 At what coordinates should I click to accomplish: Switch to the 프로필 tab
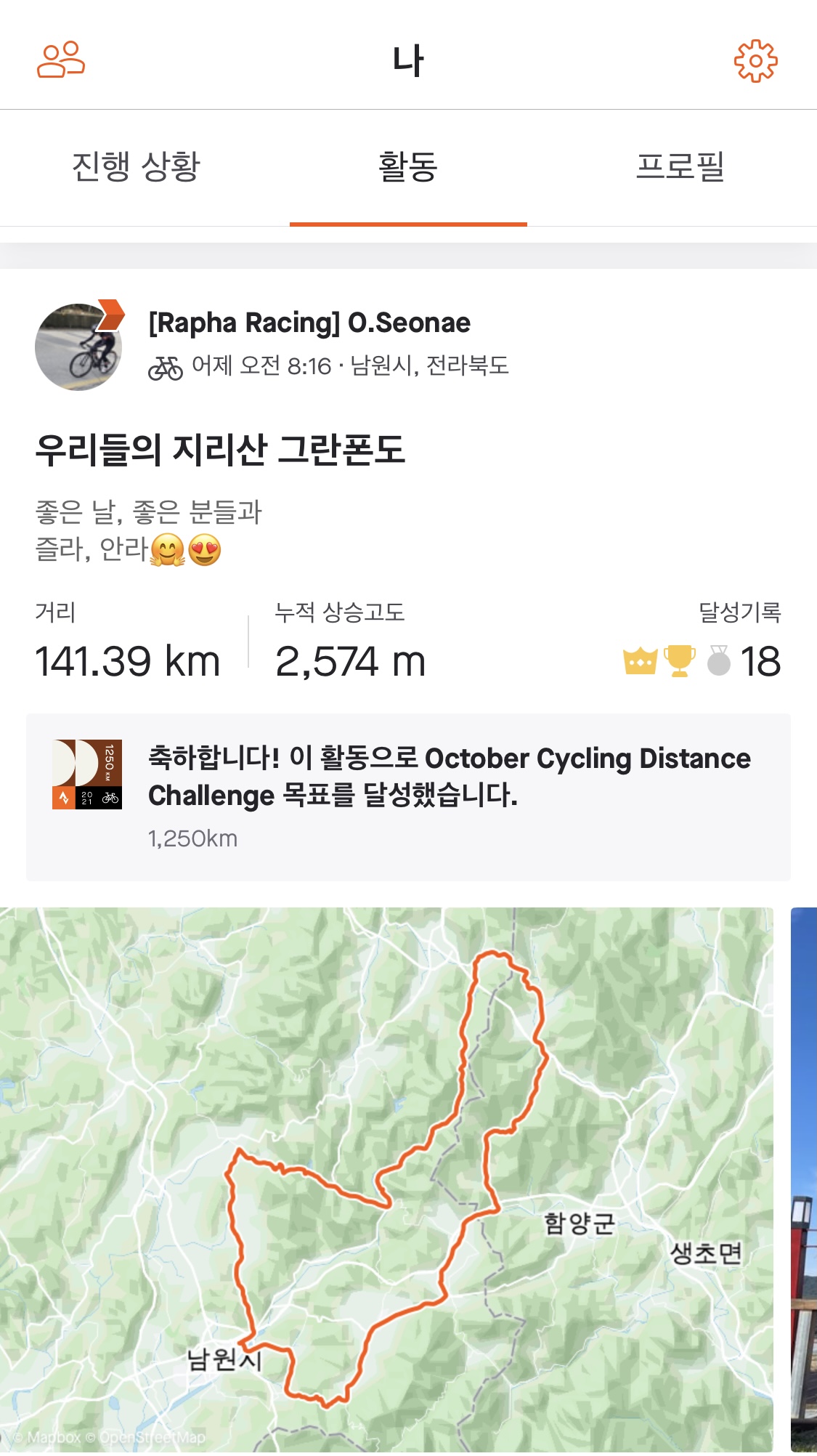(x=680, y=167)
